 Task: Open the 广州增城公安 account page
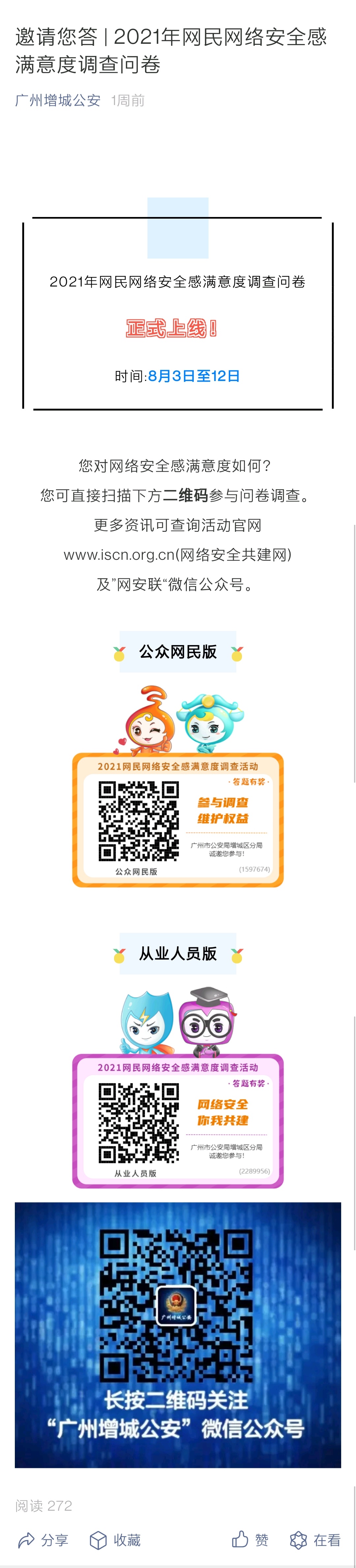pyautogui.click(x=58, y=100)
